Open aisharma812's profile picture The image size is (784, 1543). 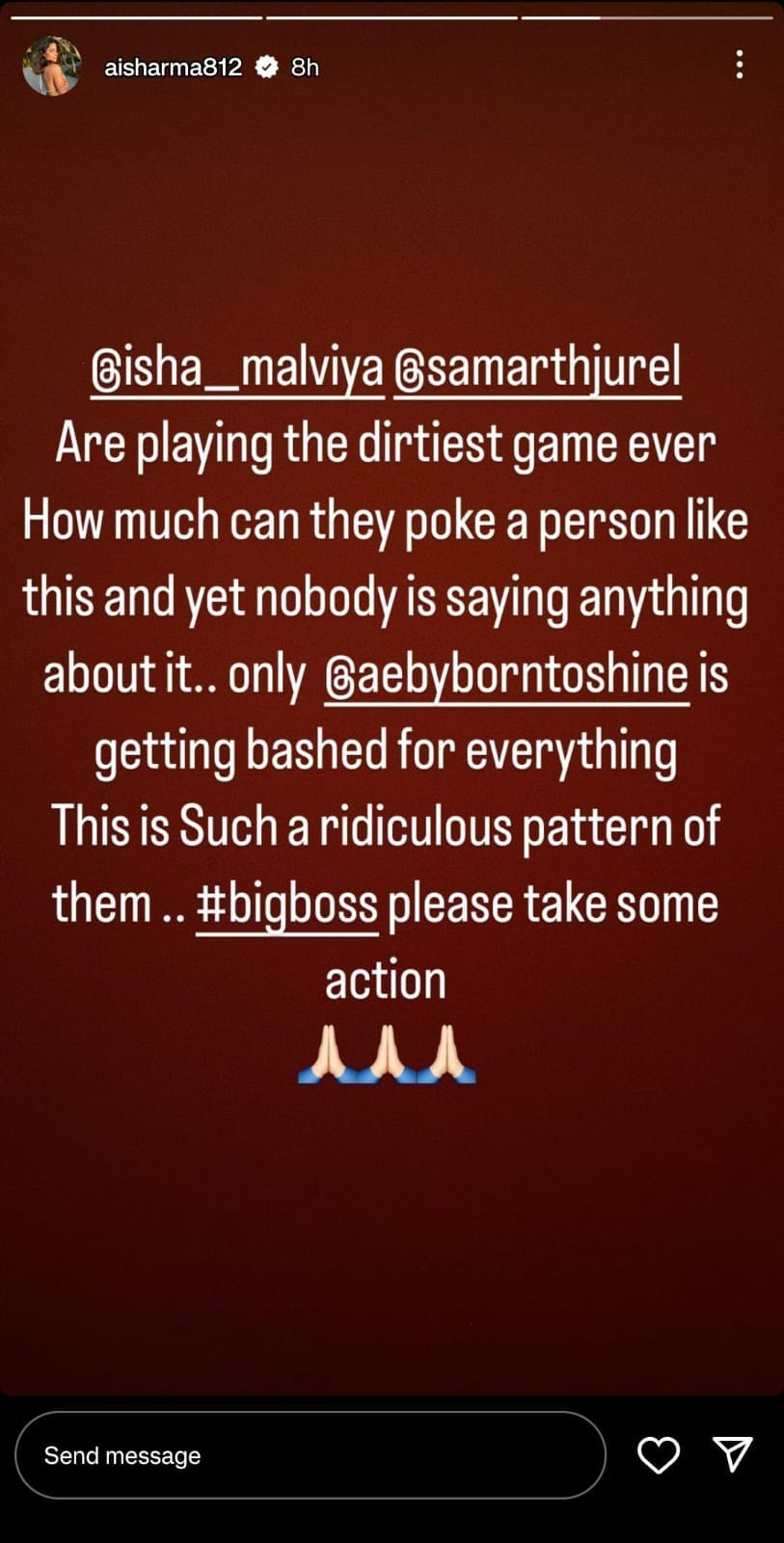(x=51, y=67)
